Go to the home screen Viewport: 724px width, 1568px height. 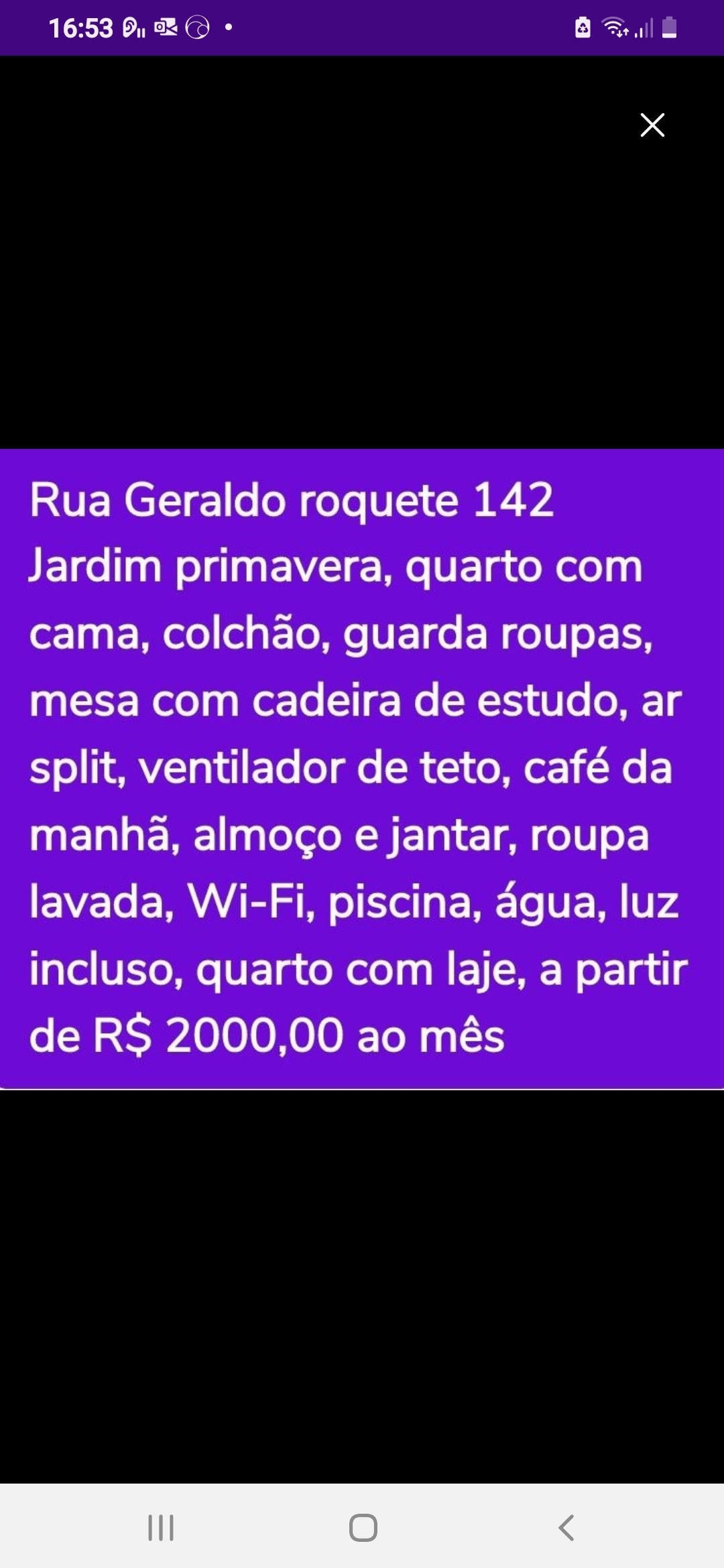(363, 1527)
